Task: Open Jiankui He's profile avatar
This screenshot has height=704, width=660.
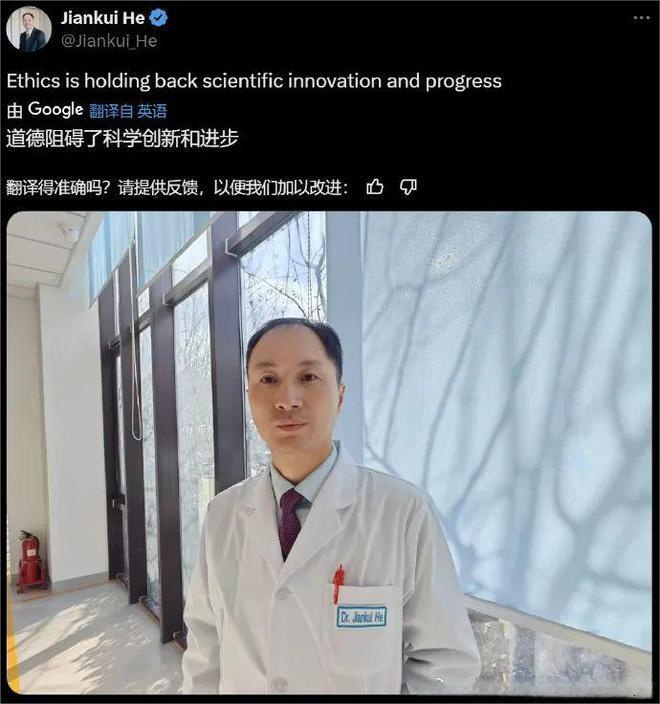Action: [x=29, y=28]
